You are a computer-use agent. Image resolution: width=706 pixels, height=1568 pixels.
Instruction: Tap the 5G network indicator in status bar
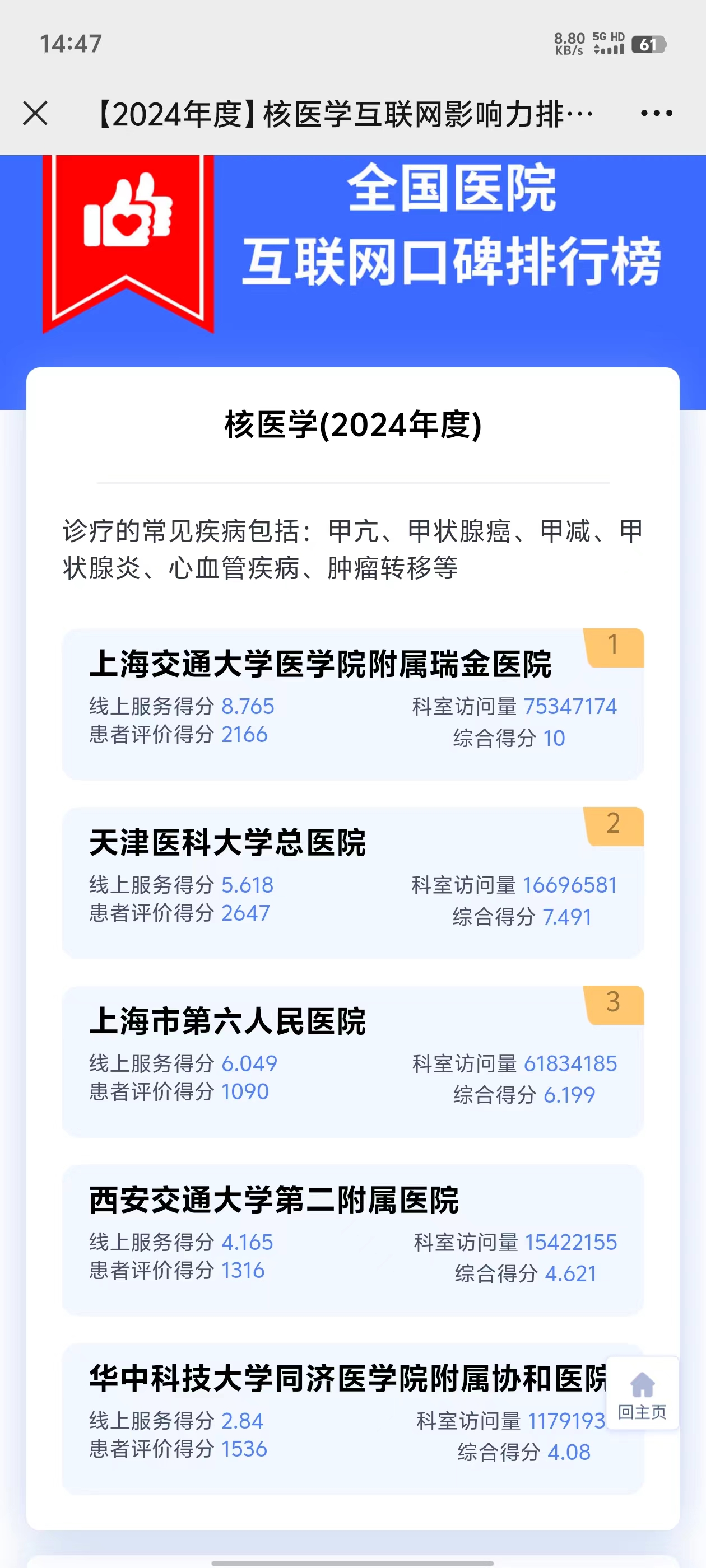pyautogui.click(x=601, y=38)
